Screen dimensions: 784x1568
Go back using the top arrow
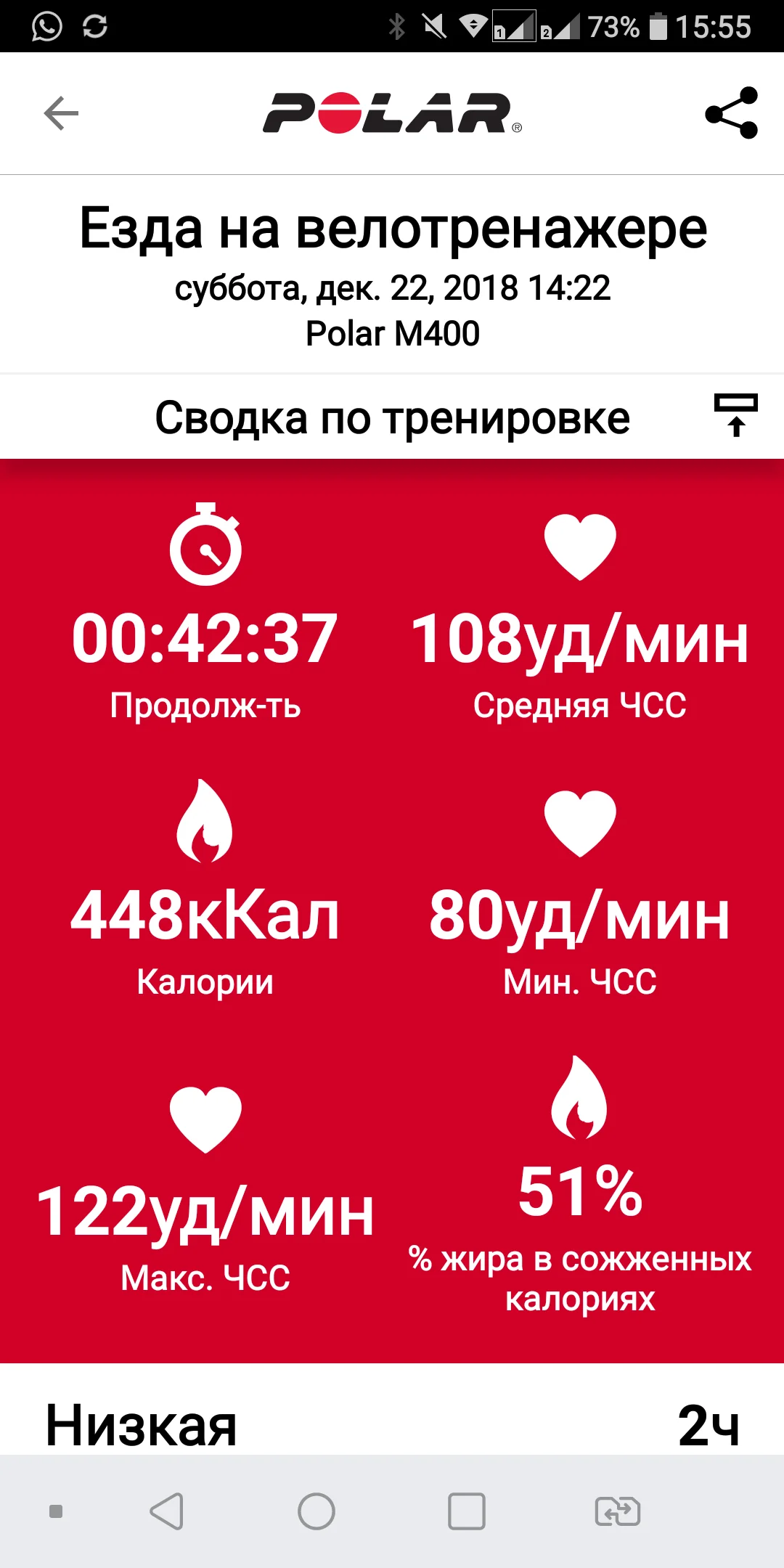[61, 113]
